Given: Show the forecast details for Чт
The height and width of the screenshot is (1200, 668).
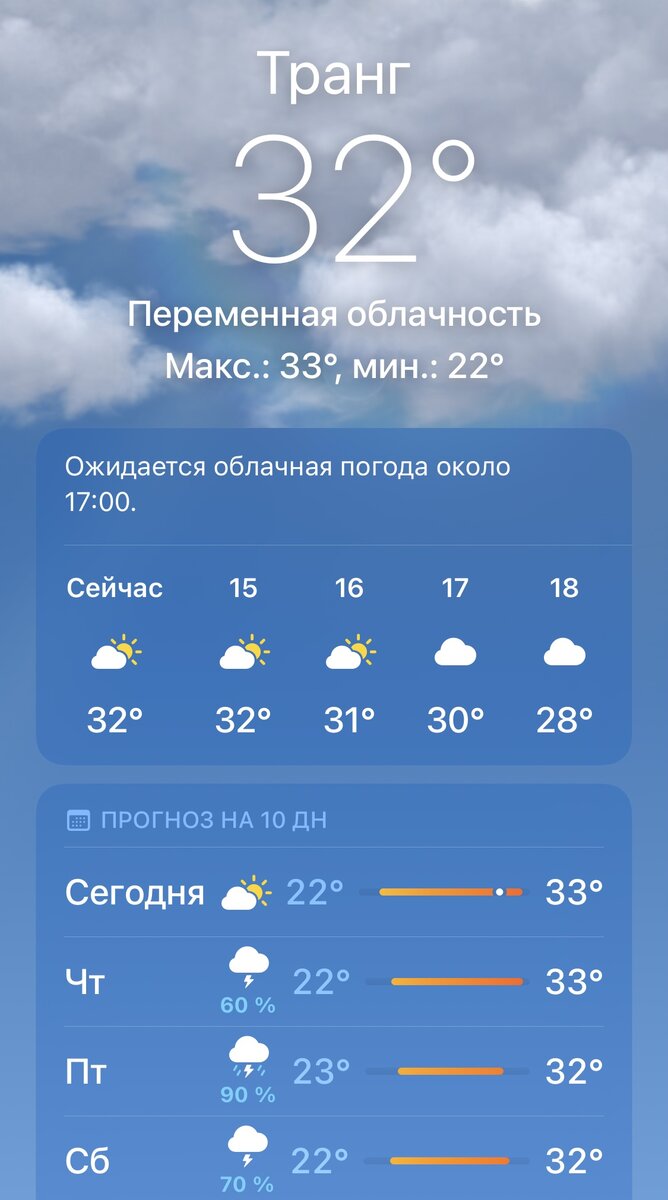Looking at the screenshot, I should pos(334,982).
